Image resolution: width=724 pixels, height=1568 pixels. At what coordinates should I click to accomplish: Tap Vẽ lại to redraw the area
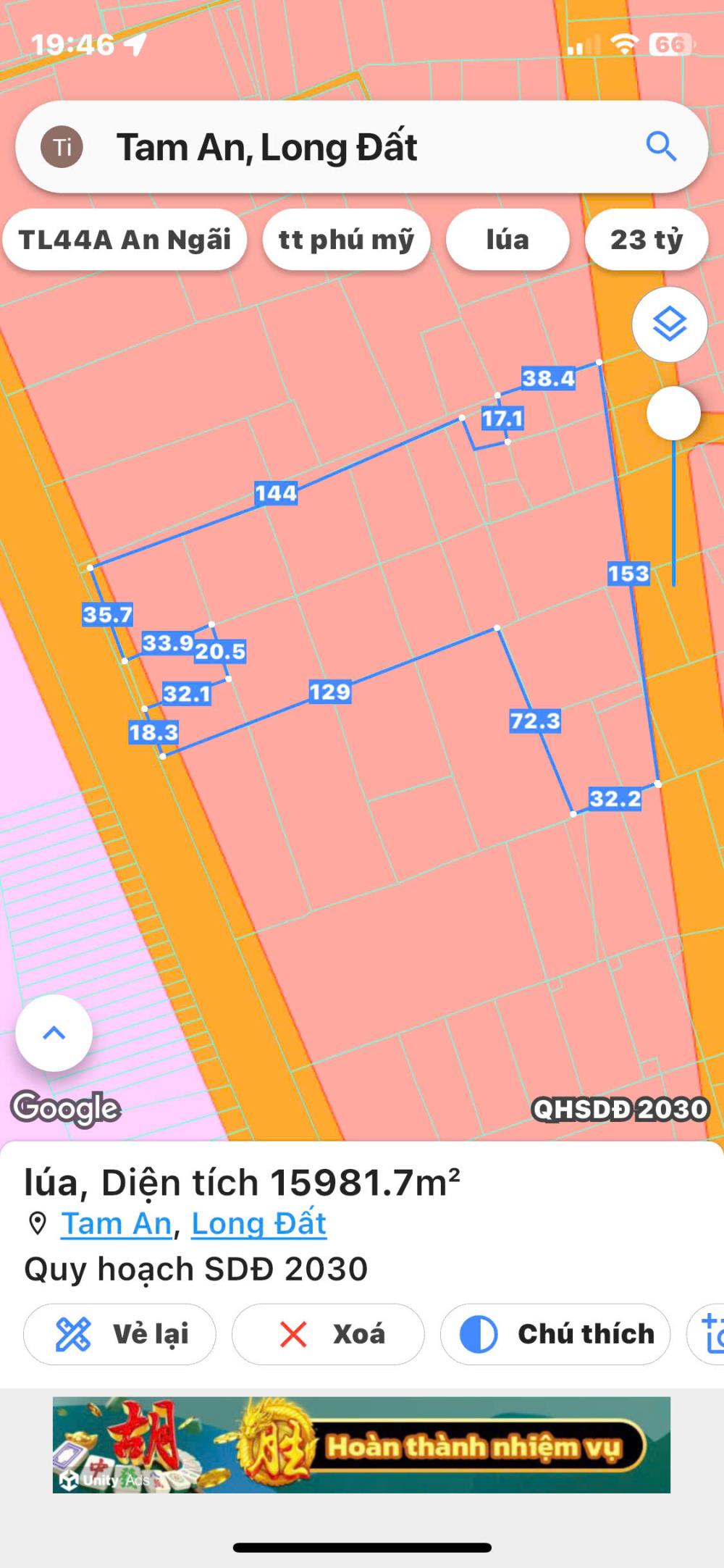[119, 1334]
